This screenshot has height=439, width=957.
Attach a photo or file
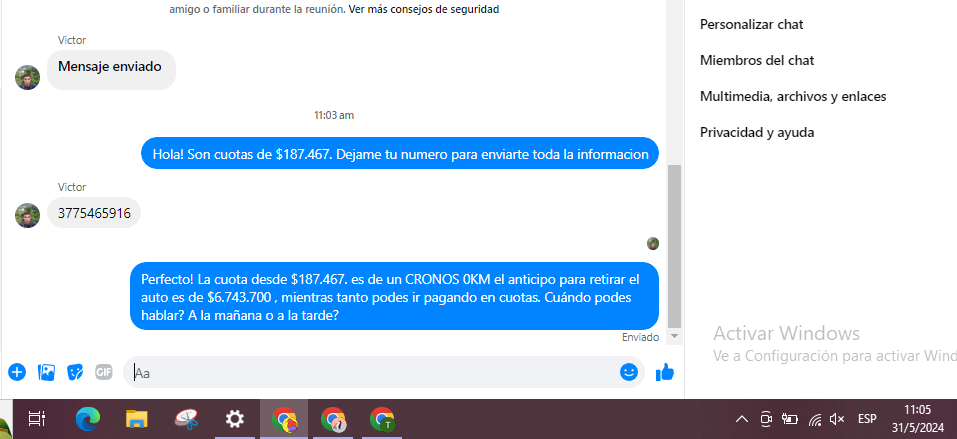click(46, 372)
